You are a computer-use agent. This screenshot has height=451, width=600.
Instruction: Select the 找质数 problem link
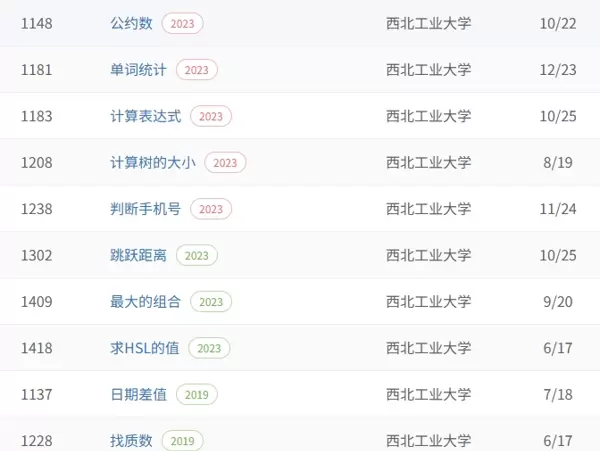131,440
